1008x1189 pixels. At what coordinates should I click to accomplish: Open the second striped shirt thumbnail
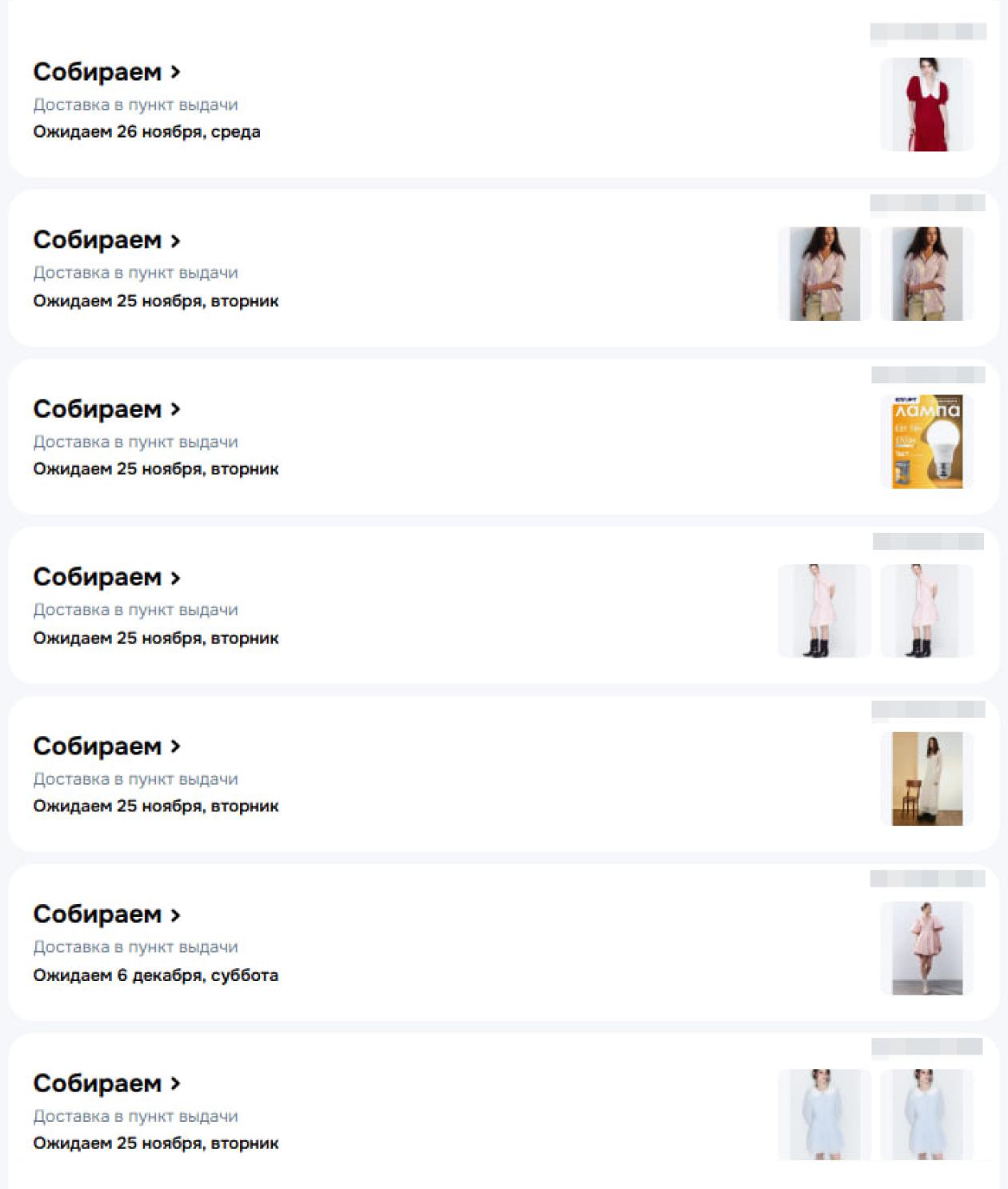pos(926,274)
